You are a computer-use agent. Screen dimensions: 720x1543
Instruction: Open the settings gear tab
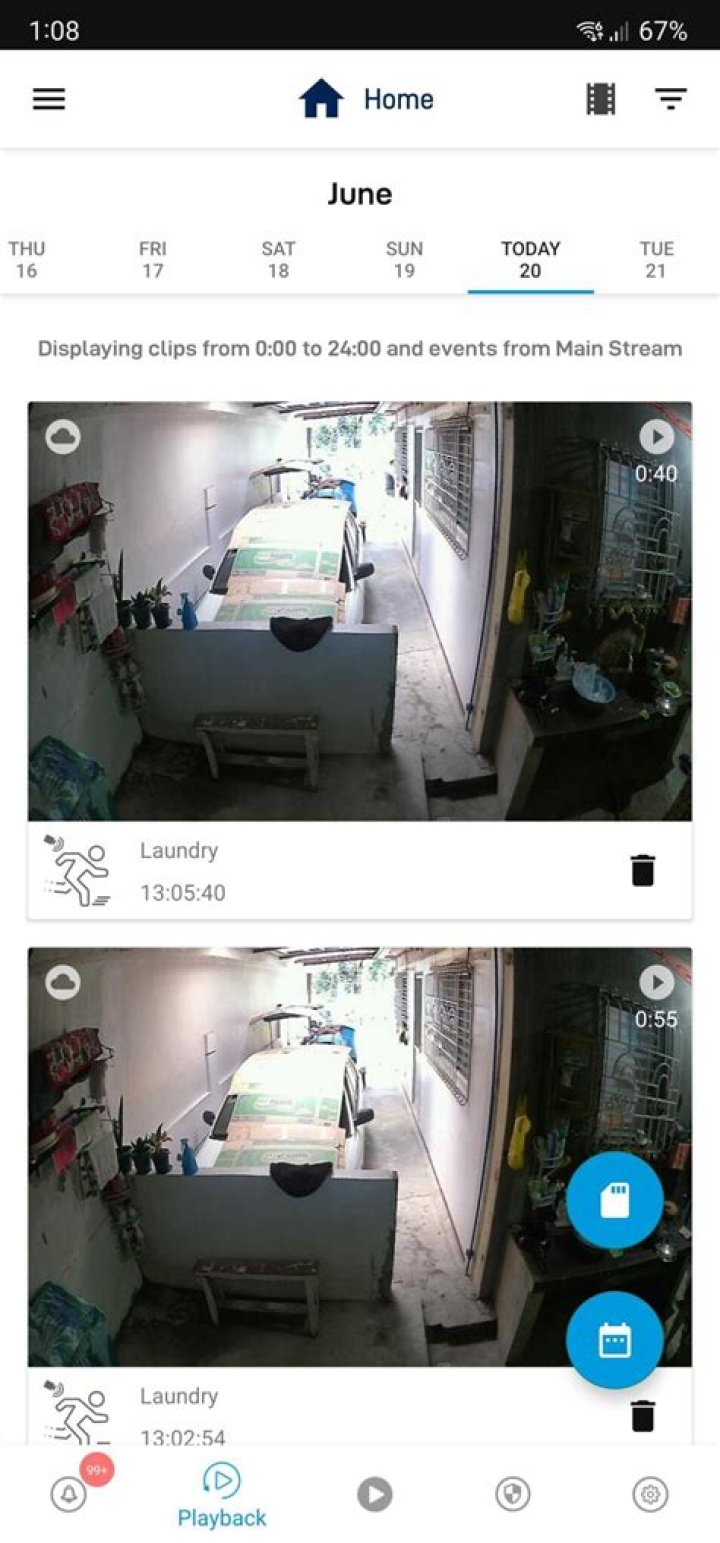[x=650, y=1495]
